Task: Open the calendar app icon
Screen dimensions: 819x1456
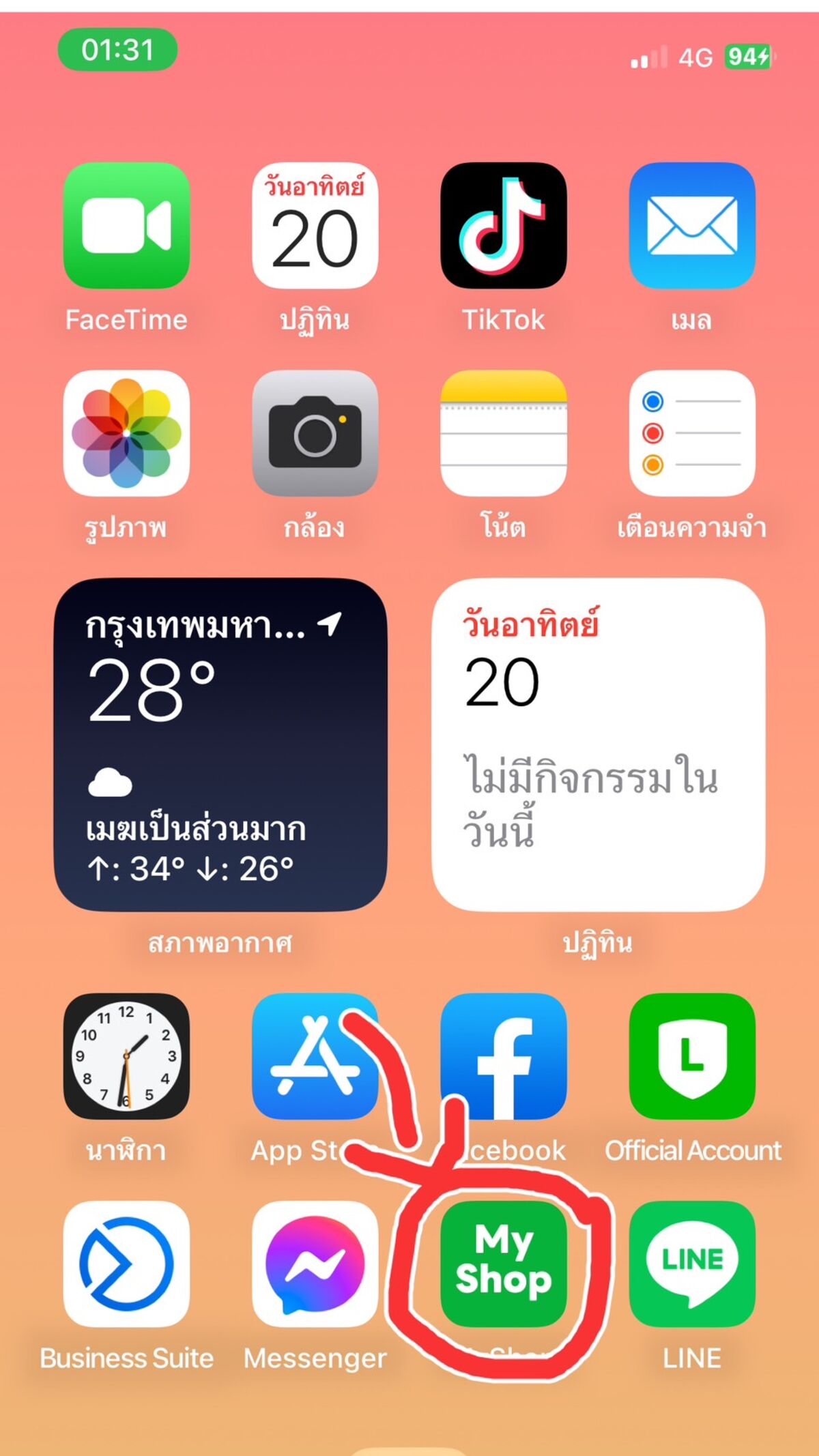Action: pyautogui.click(x=315, y=225)
